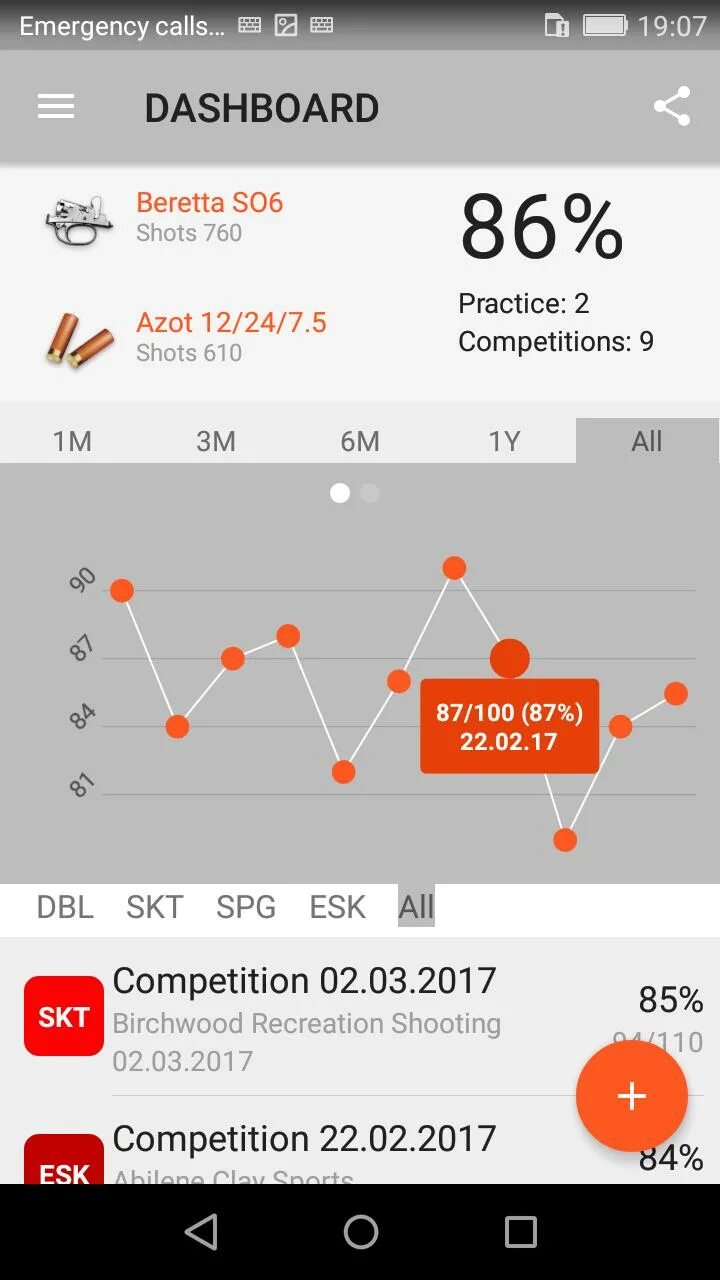Show the 1Y time range
Screen dimensions: 720x1280
pyautogui.click(x=504, y=441)
